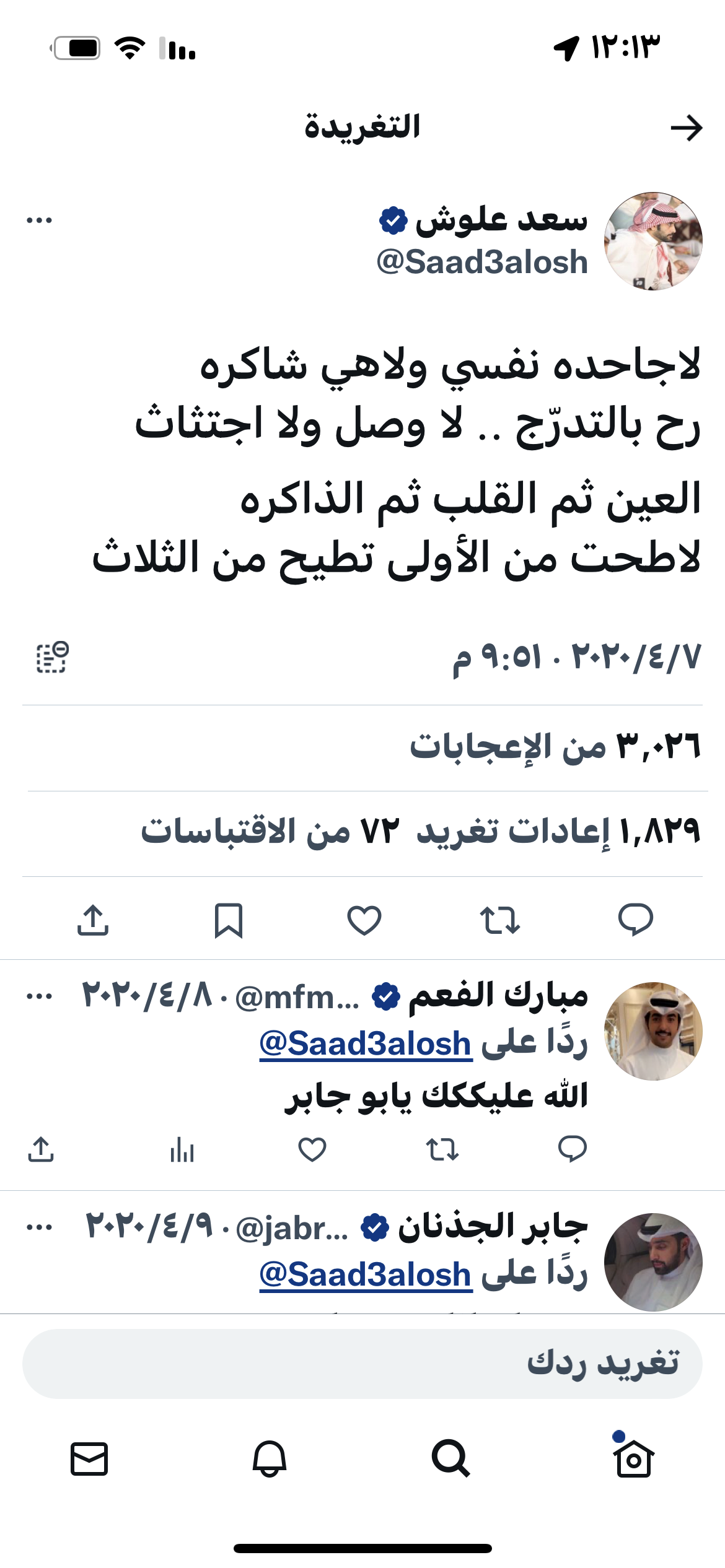View the 72 quote tweets

click(x=270, y=832)
